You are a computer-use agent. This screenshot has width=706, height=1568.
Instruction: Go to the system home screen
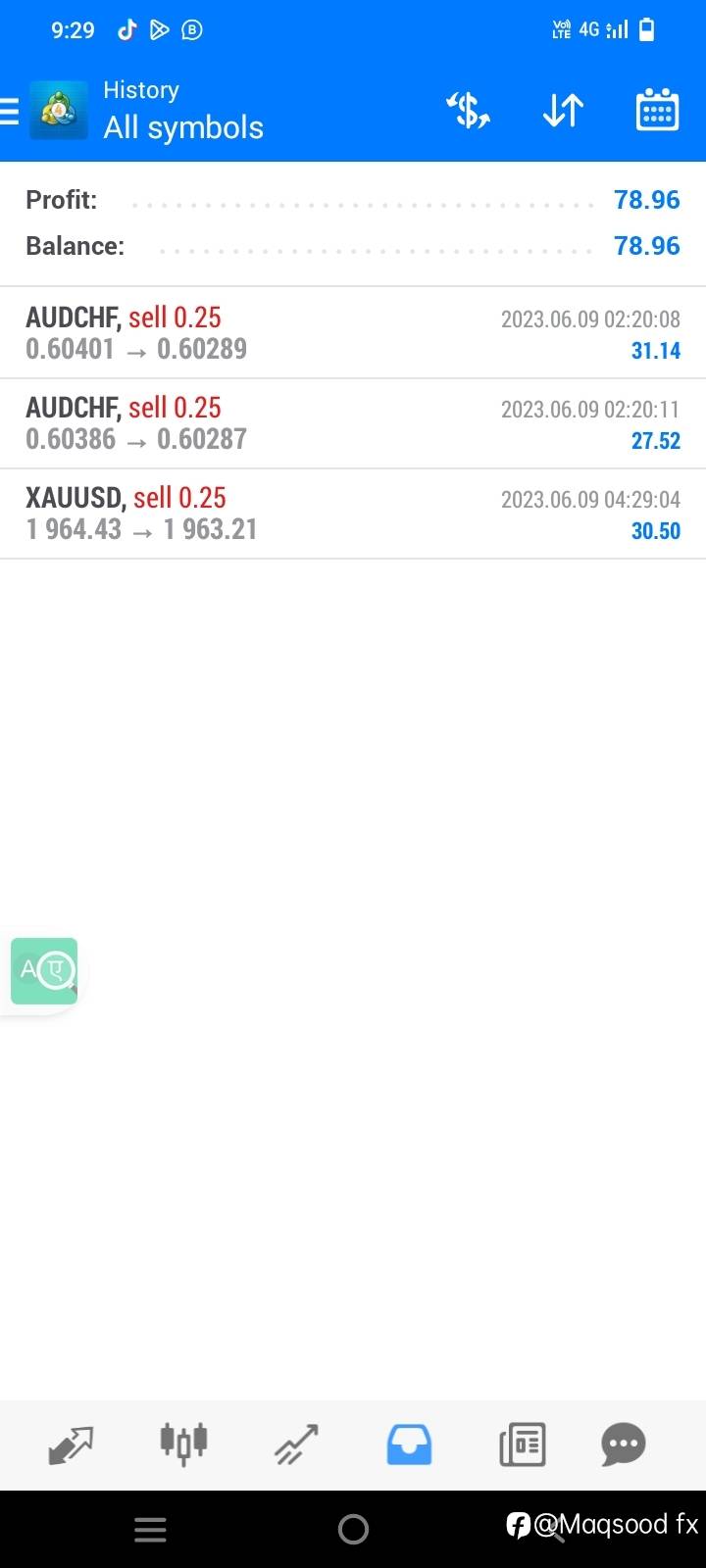coord(353,1529)
